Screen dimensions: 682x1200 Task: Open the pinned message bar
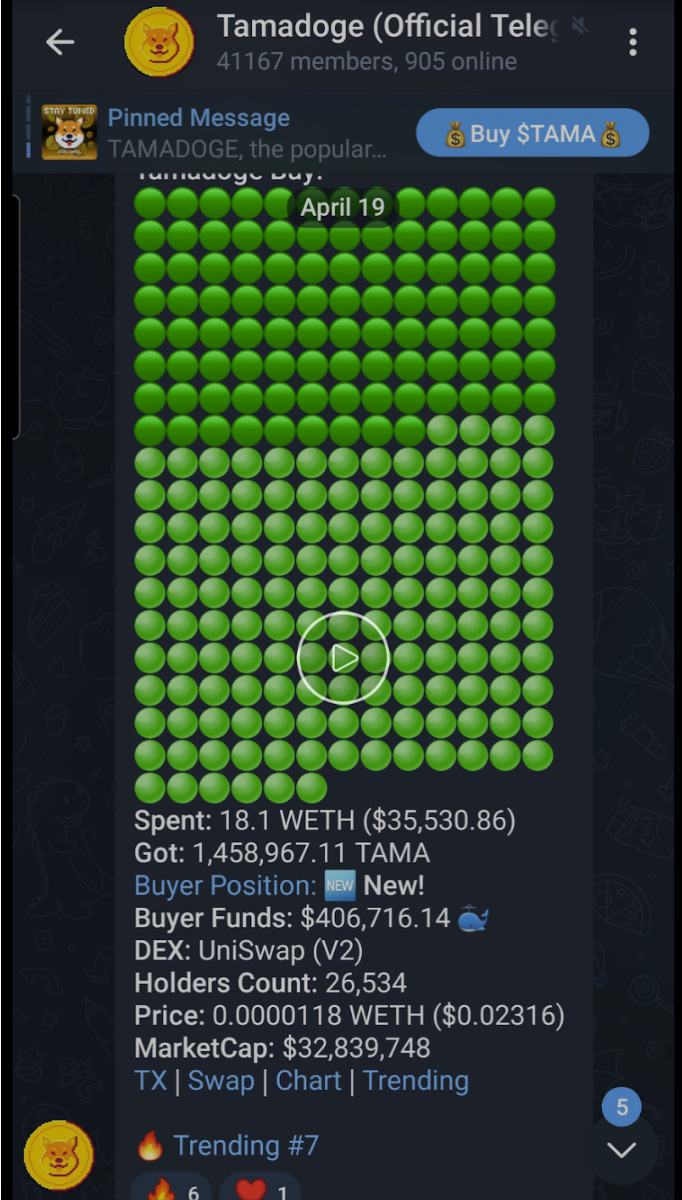coord(215,133)
